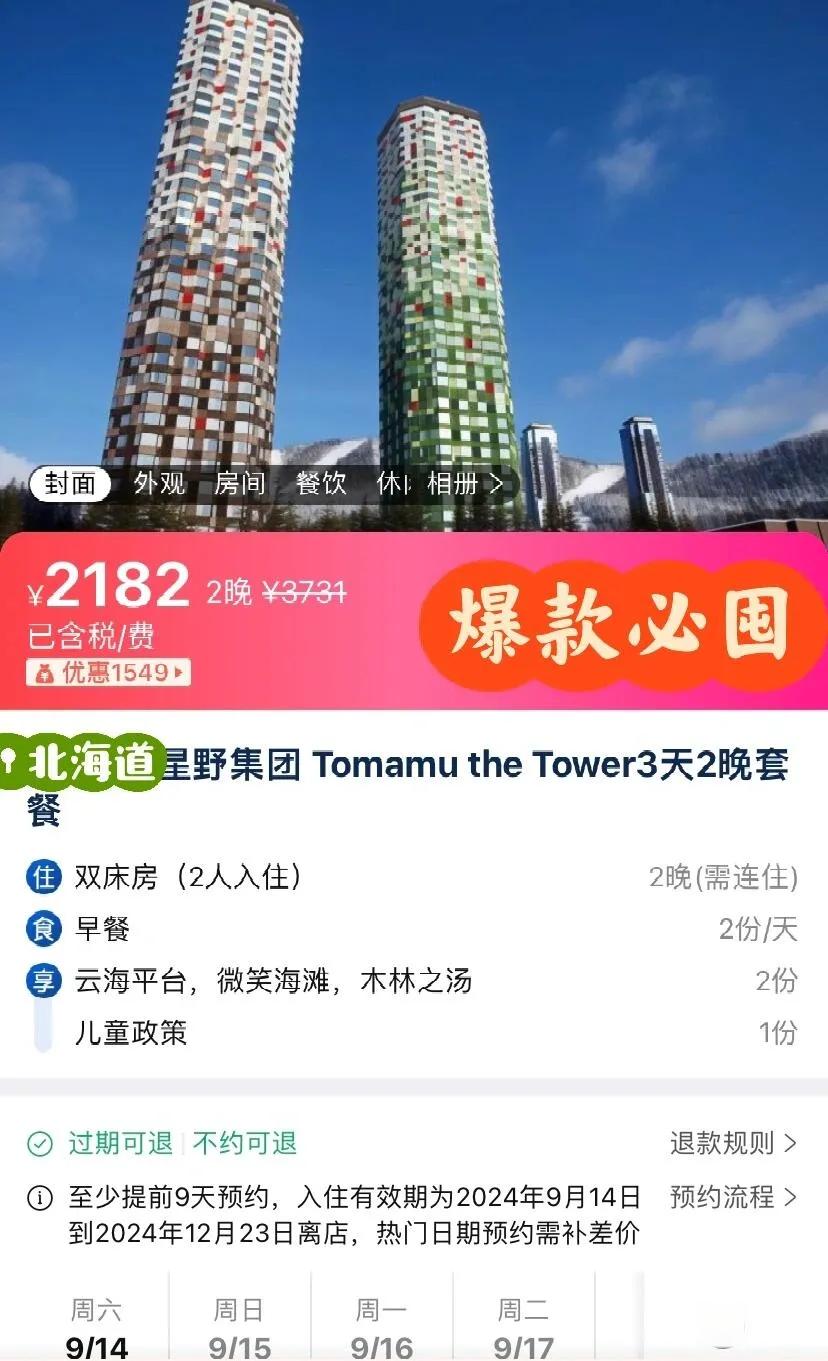
Task: Expand the 优惠1549 discount details
Action: [109, 673]
